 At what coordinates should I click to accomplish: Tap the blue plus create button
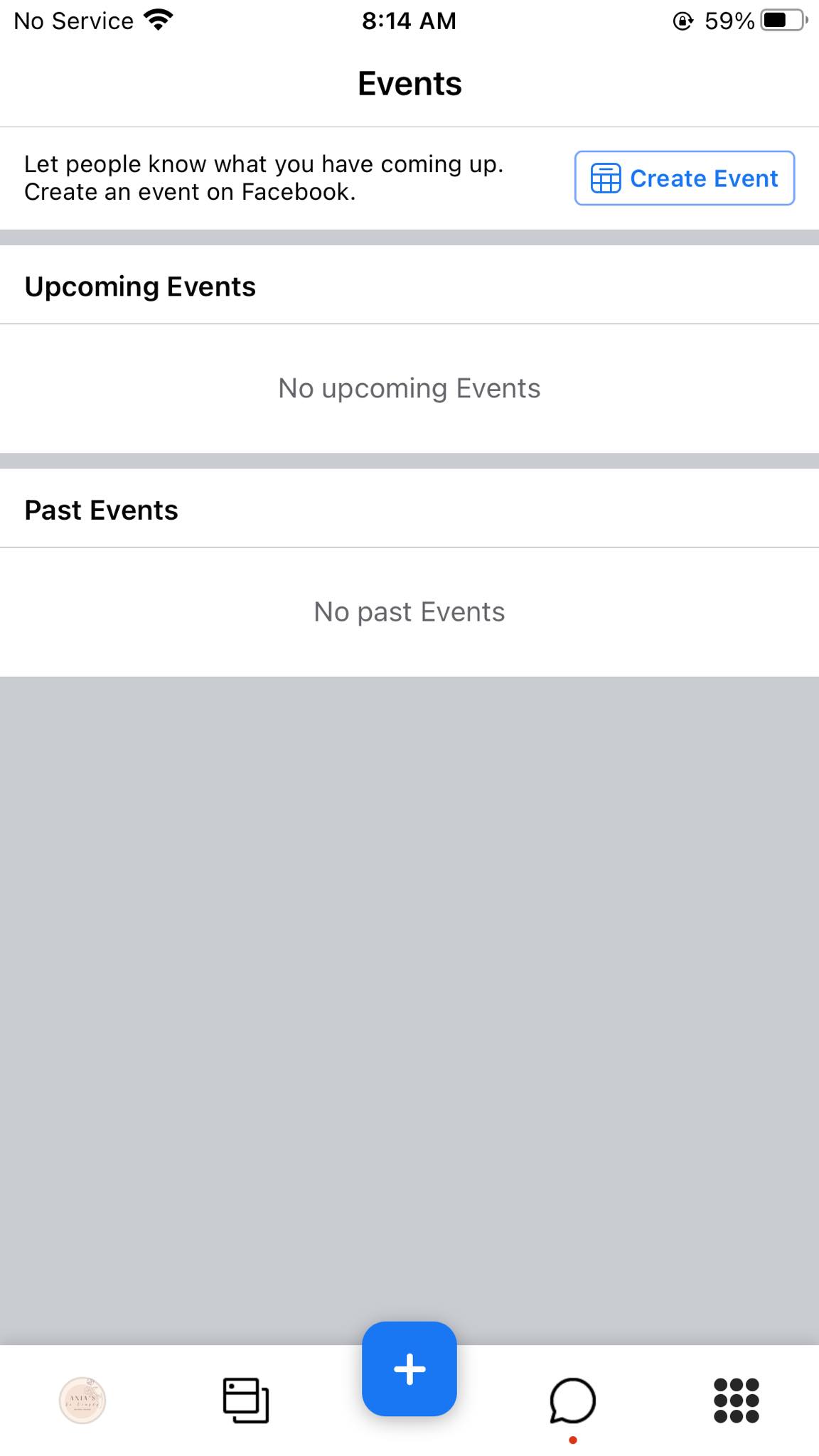[x=409, y=1369]
